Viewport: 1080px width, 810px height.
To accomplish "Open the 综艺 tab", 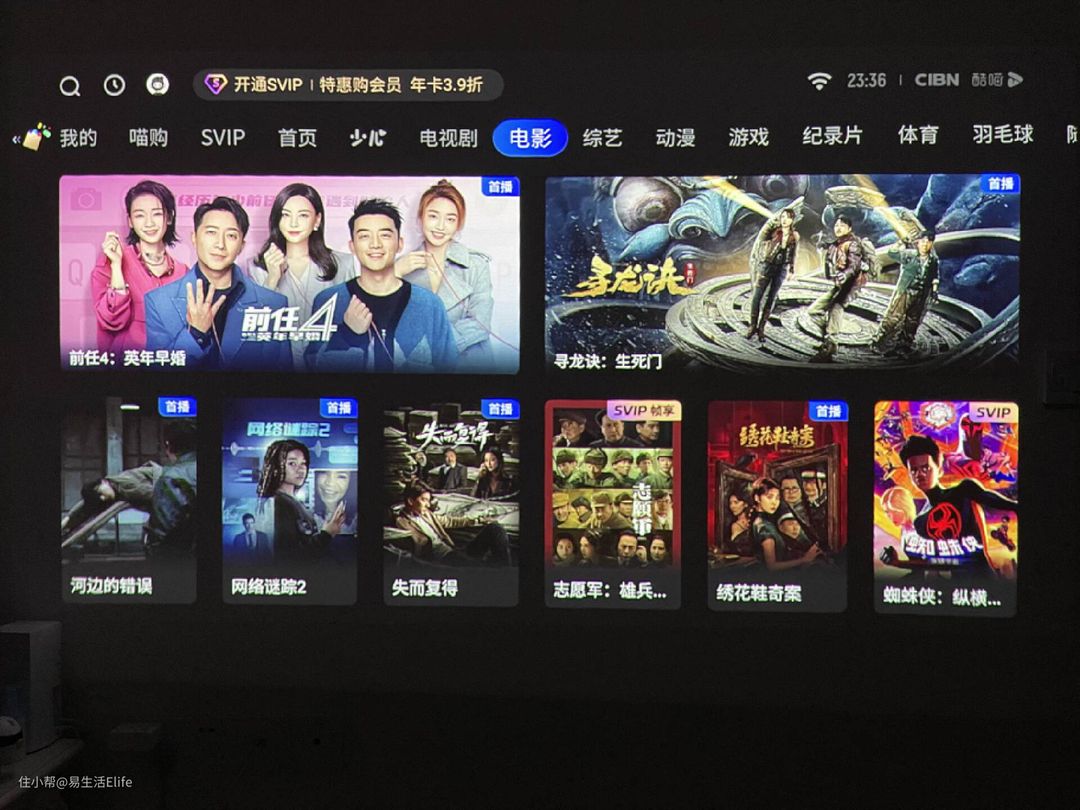I will click(x=602, y=138).
